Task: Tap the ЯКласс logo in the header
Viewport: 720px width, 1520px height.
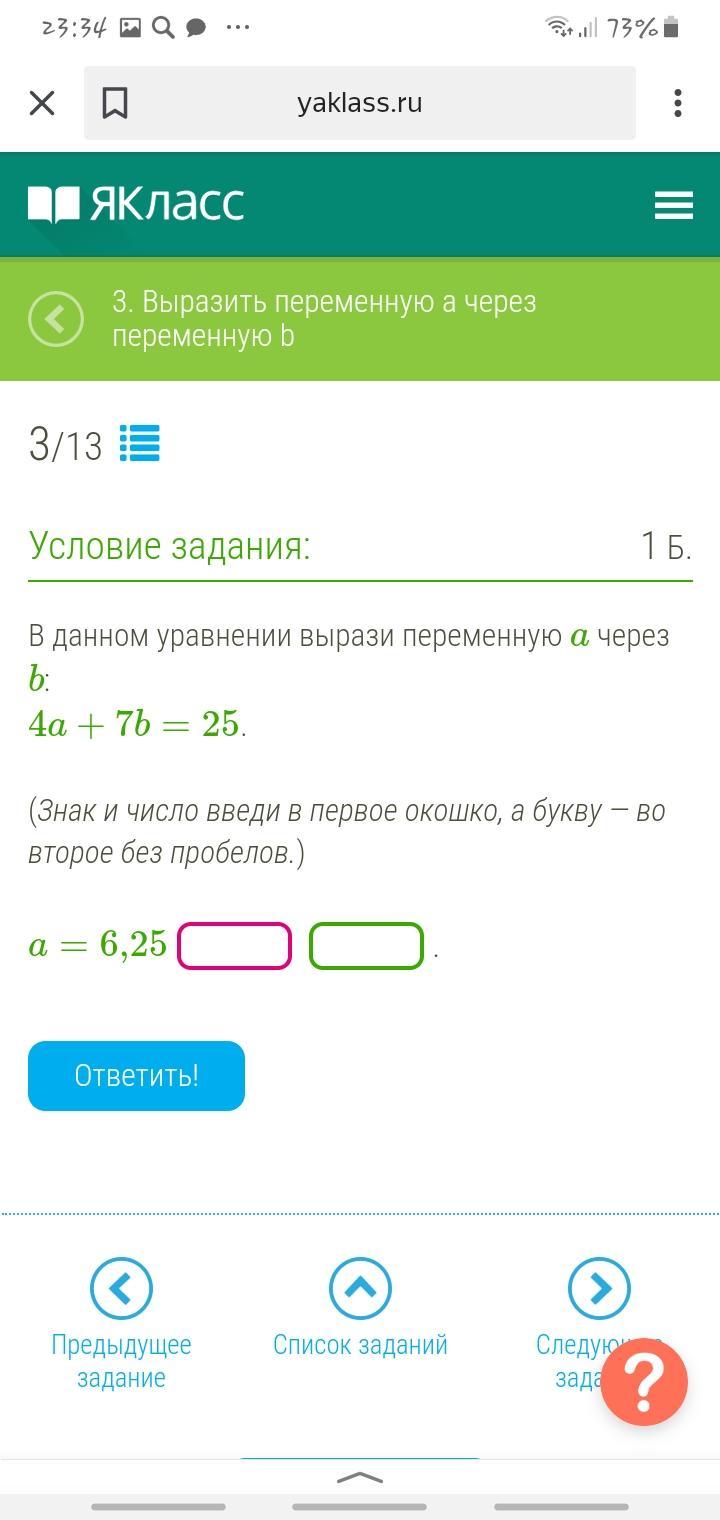Action: 136,204
